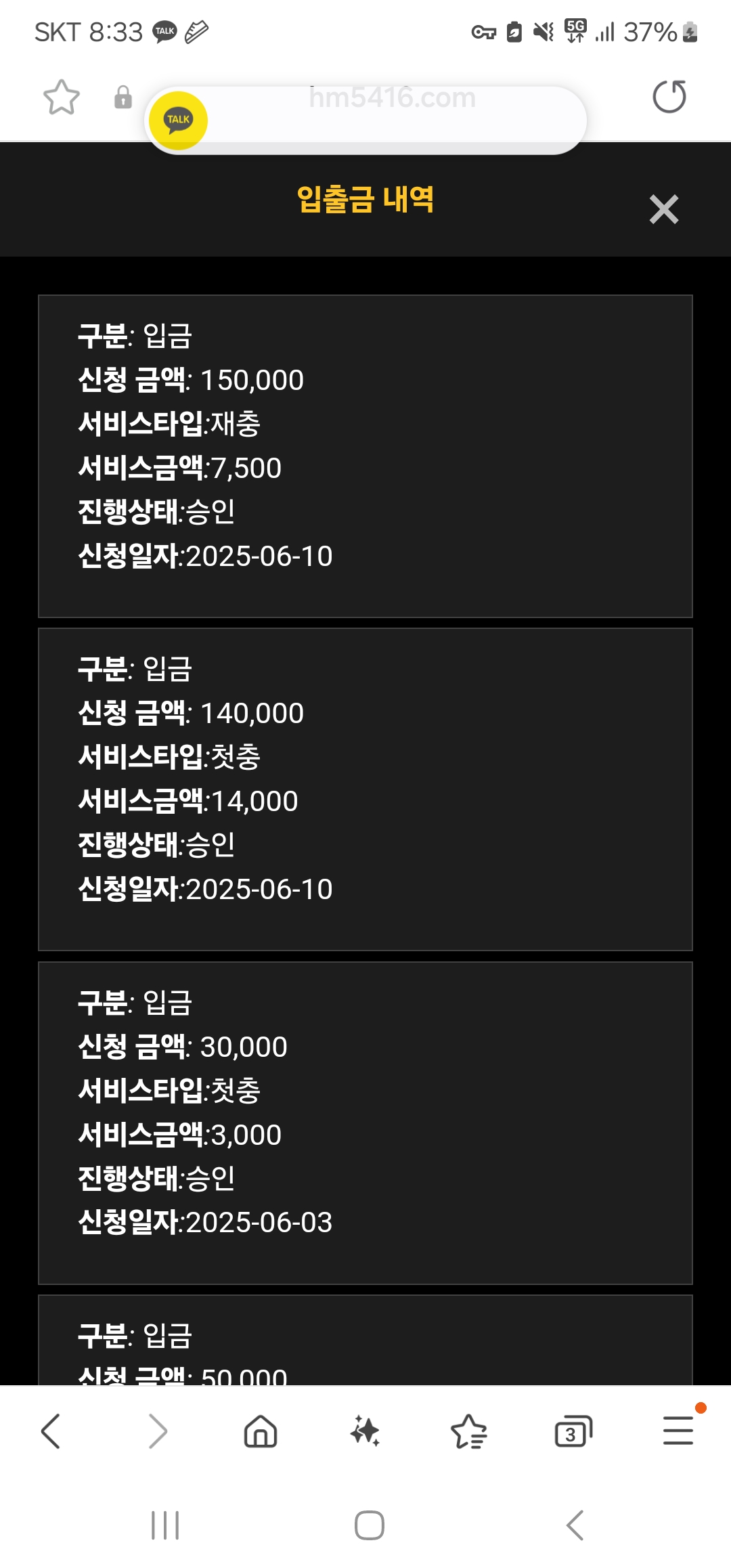
Task: Bookmark this page with the star icon
Action: tap(62, 97)
